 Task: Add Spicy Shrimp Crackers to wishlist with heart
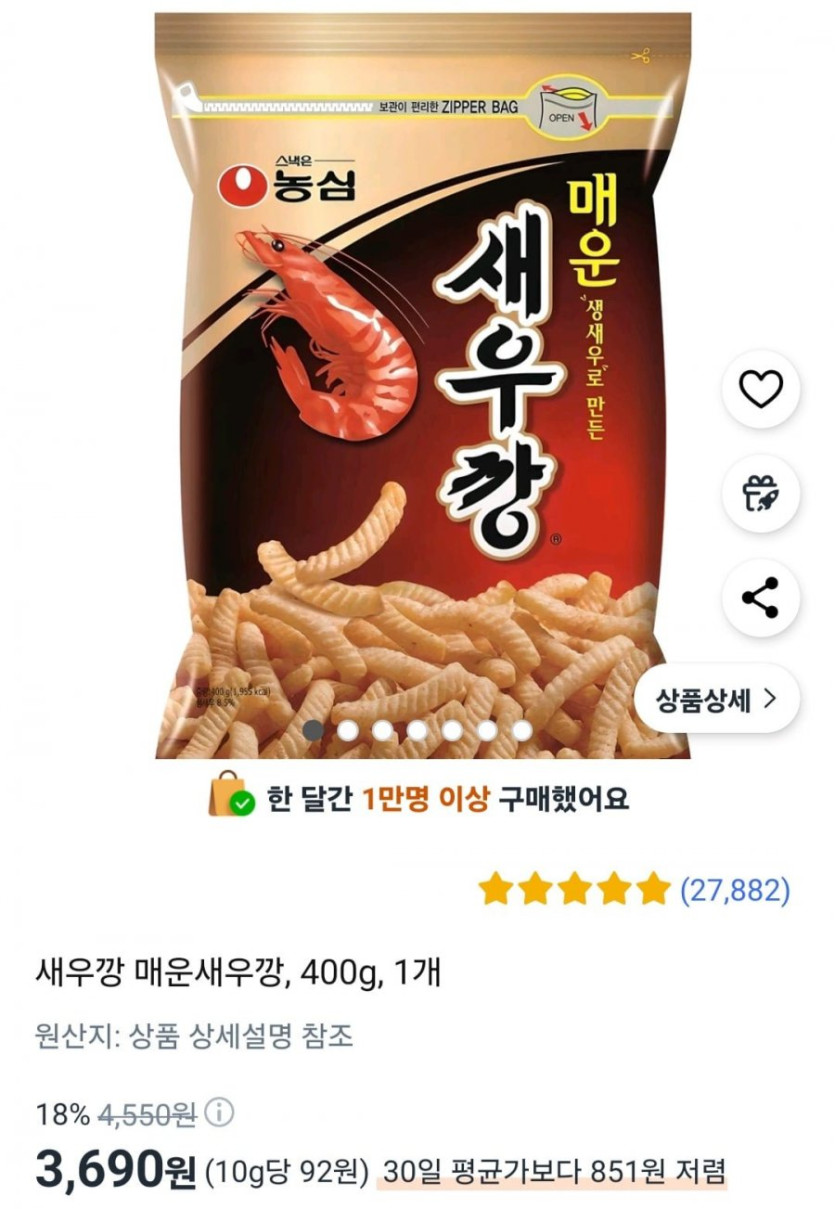coord(761,388)
